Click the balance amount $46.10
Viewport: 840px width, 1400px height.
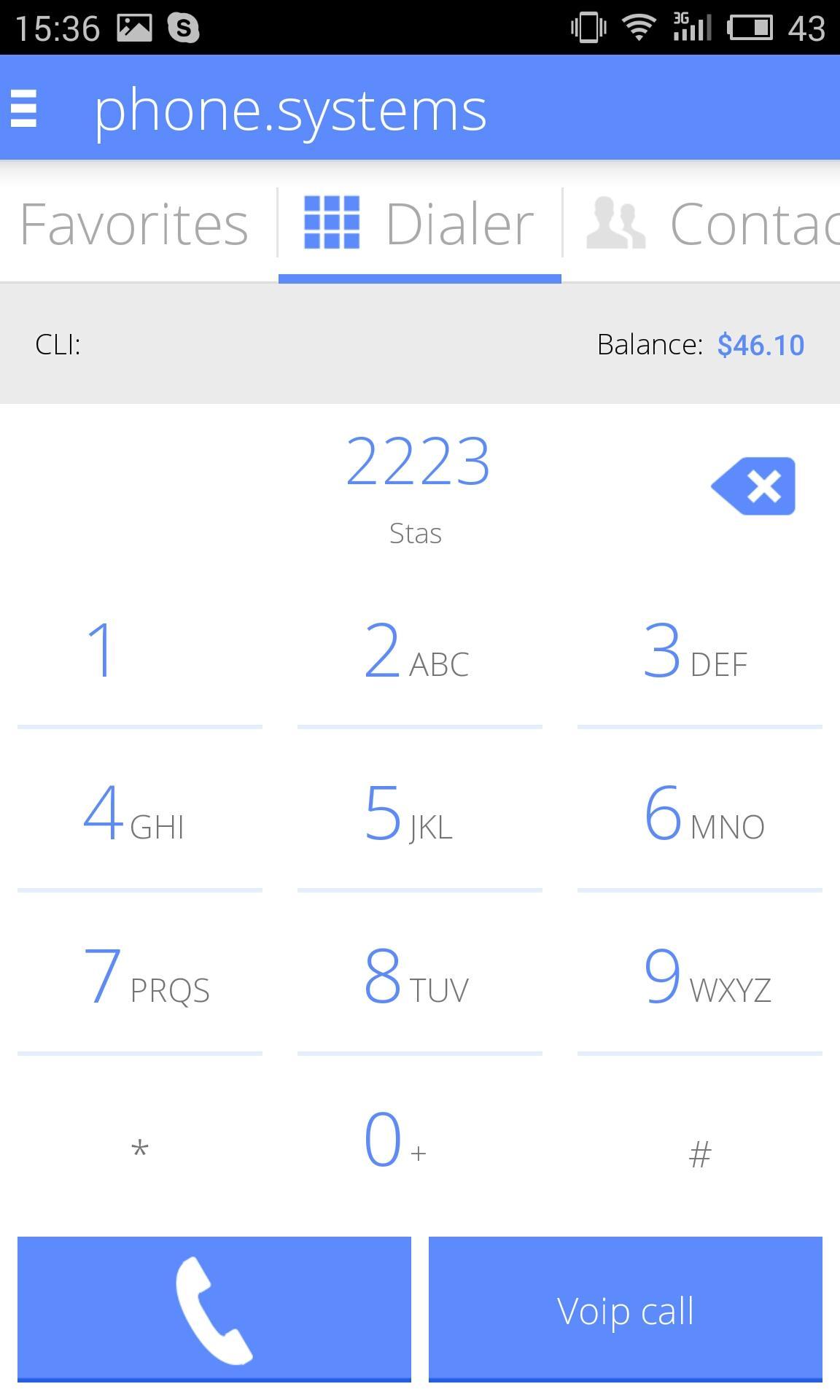click(x=760, y=345)
